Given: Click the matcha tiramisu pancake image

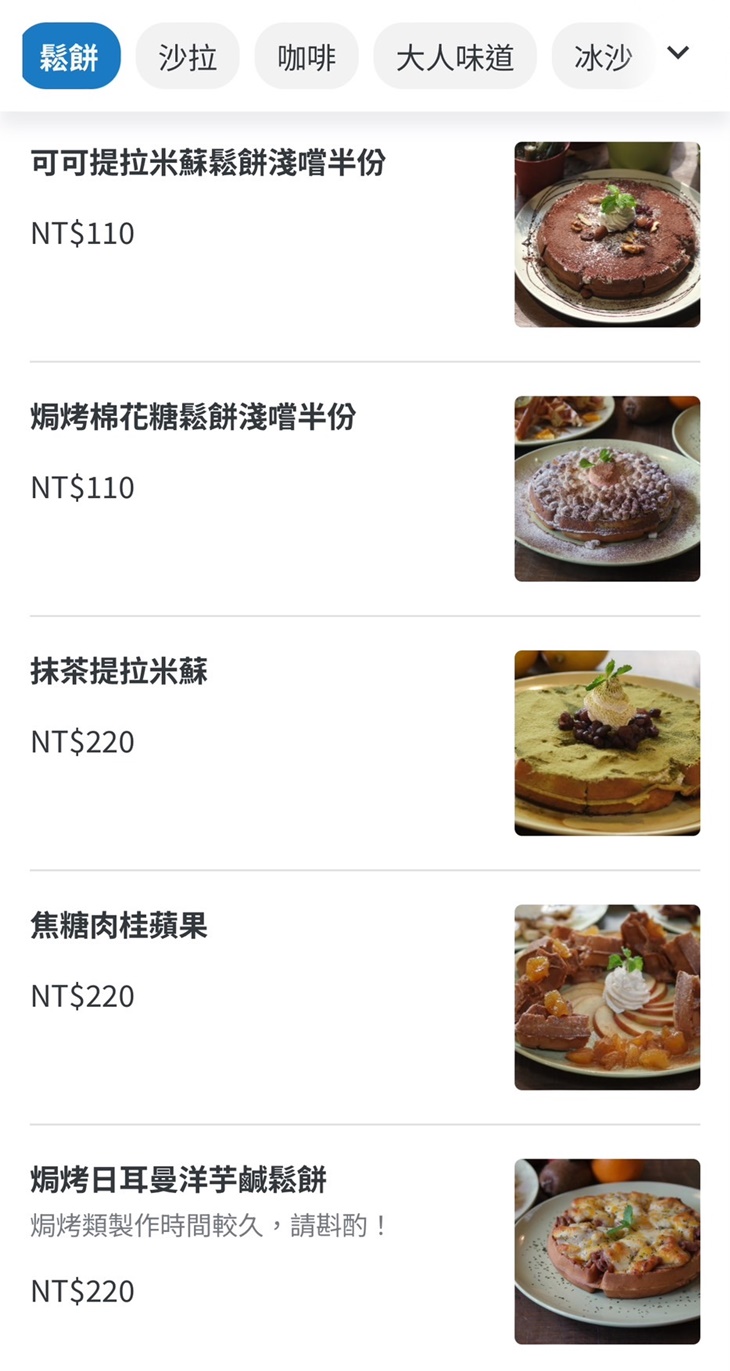Looking at the screenshot, I should [607, 742].
